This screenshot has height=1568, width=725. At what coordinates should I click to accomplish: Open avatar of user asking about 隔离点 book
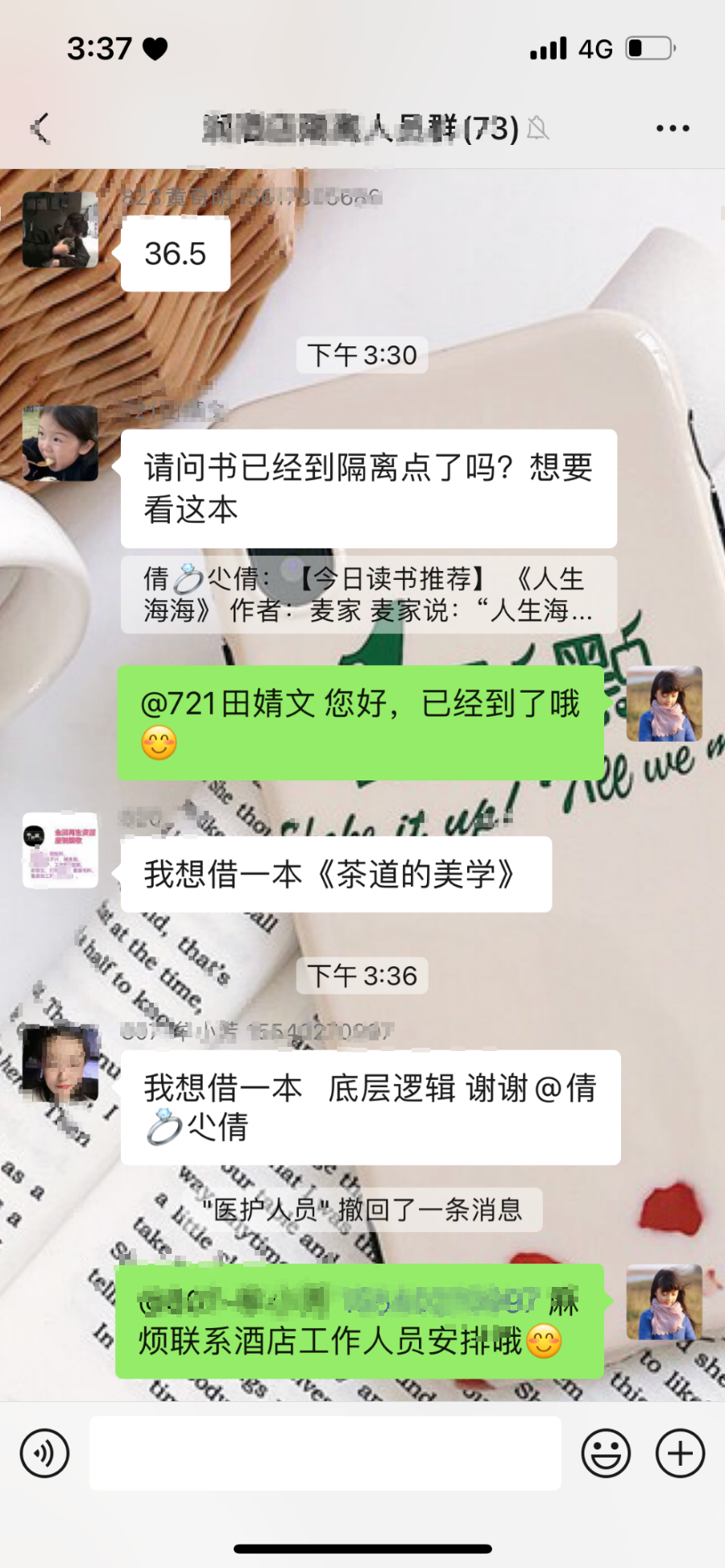[60, 444]
